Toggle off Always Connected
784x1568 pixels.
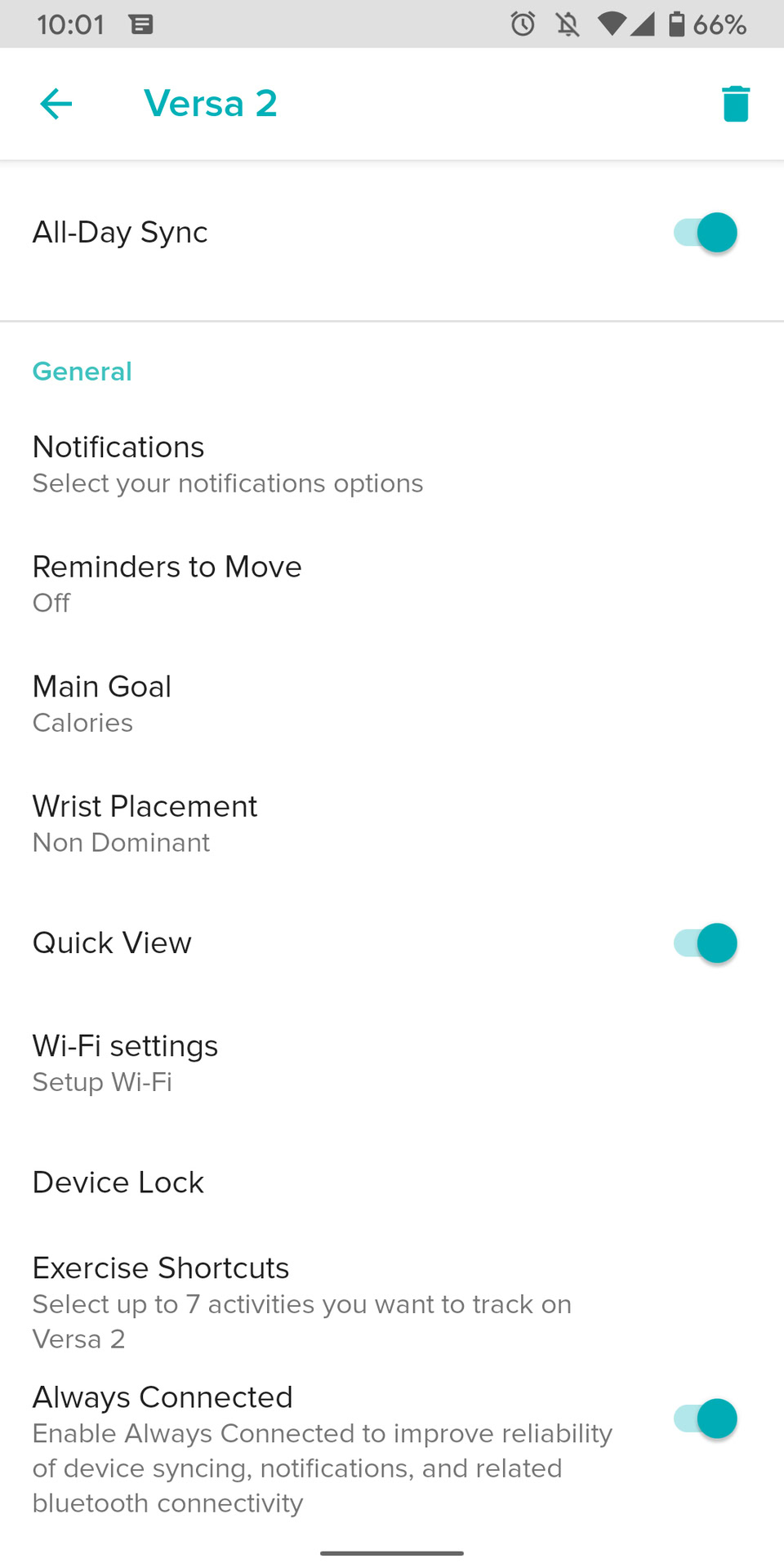pyautogui.click(x=705, y=1419)
